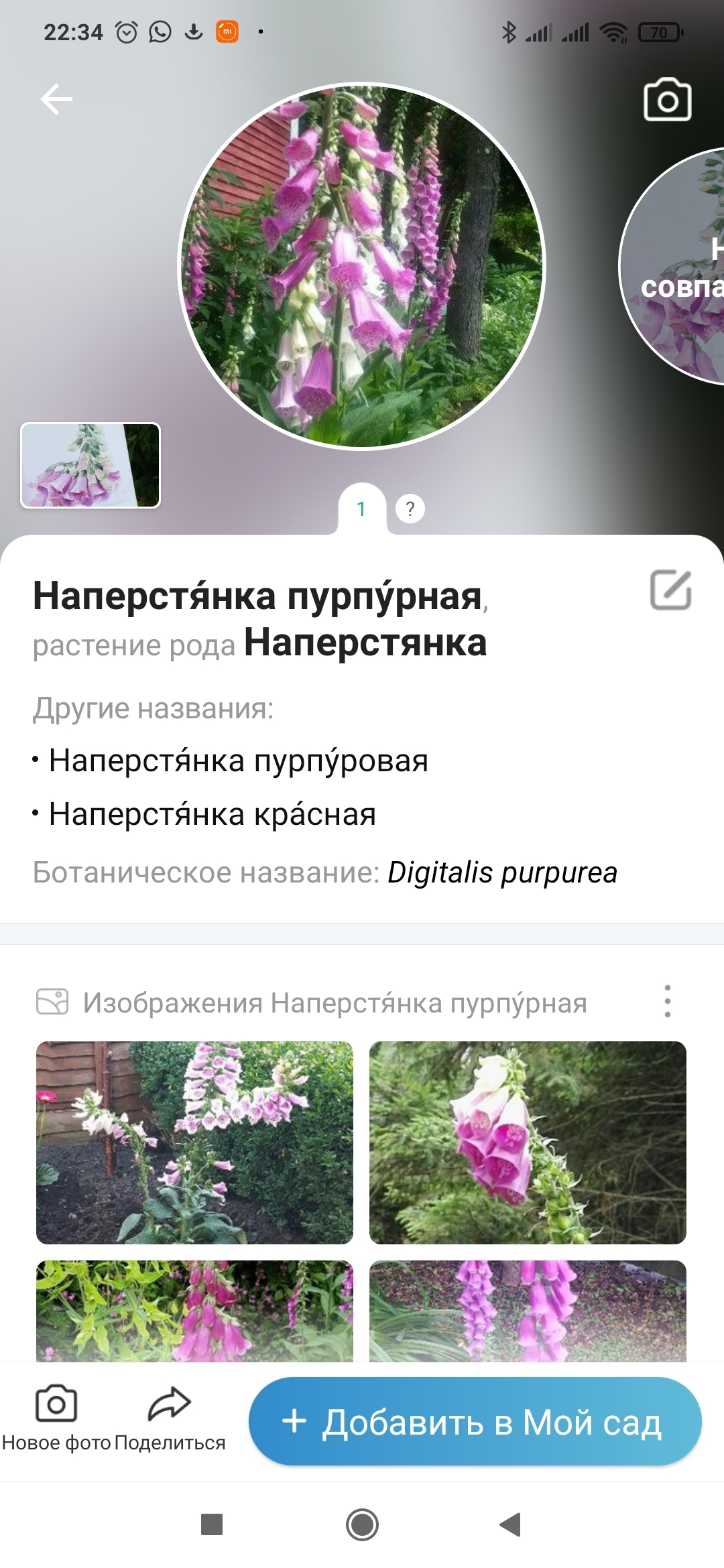View the foxglove photo by wooden fence
The image size is (724, 1568).
[194, 1142]
